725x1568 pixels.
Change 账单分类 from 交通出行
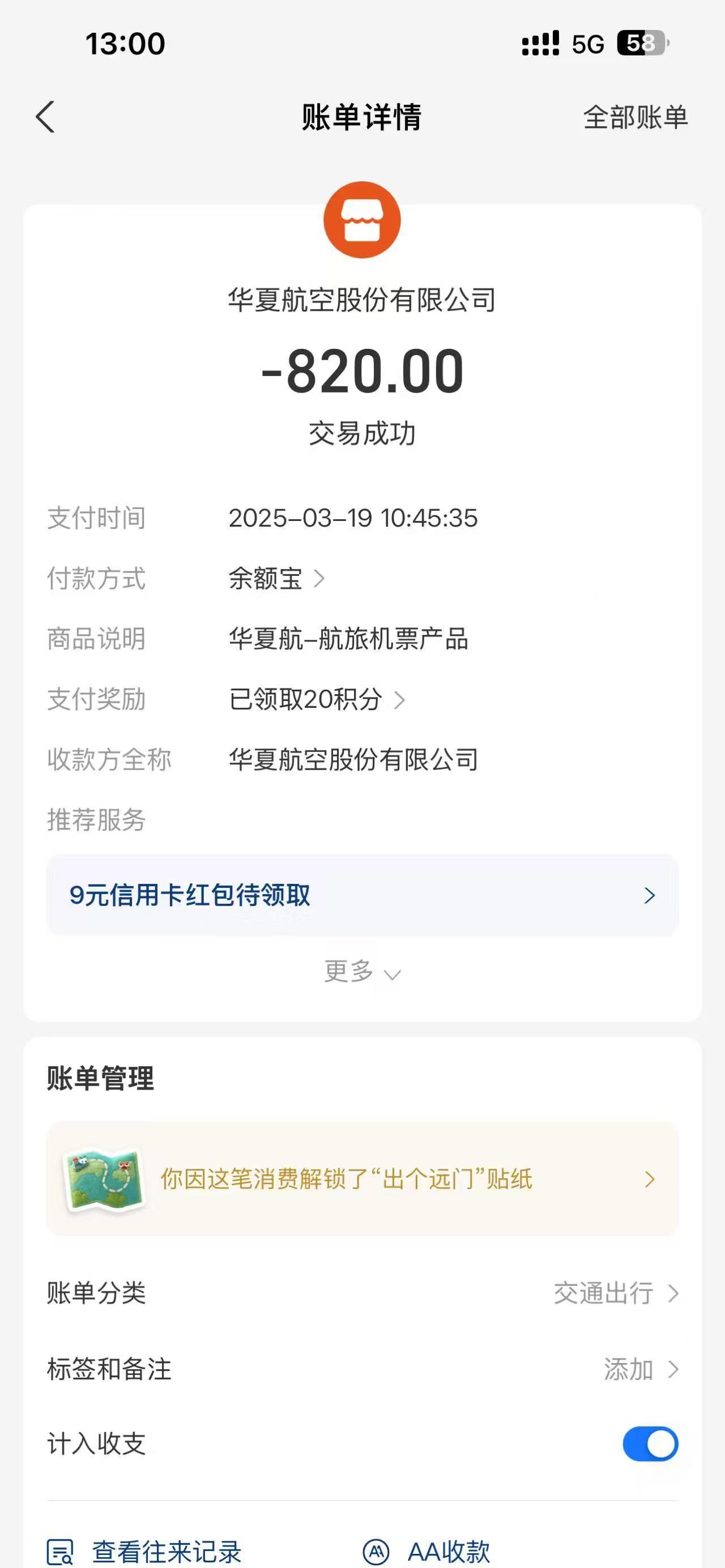point(362,1293)
